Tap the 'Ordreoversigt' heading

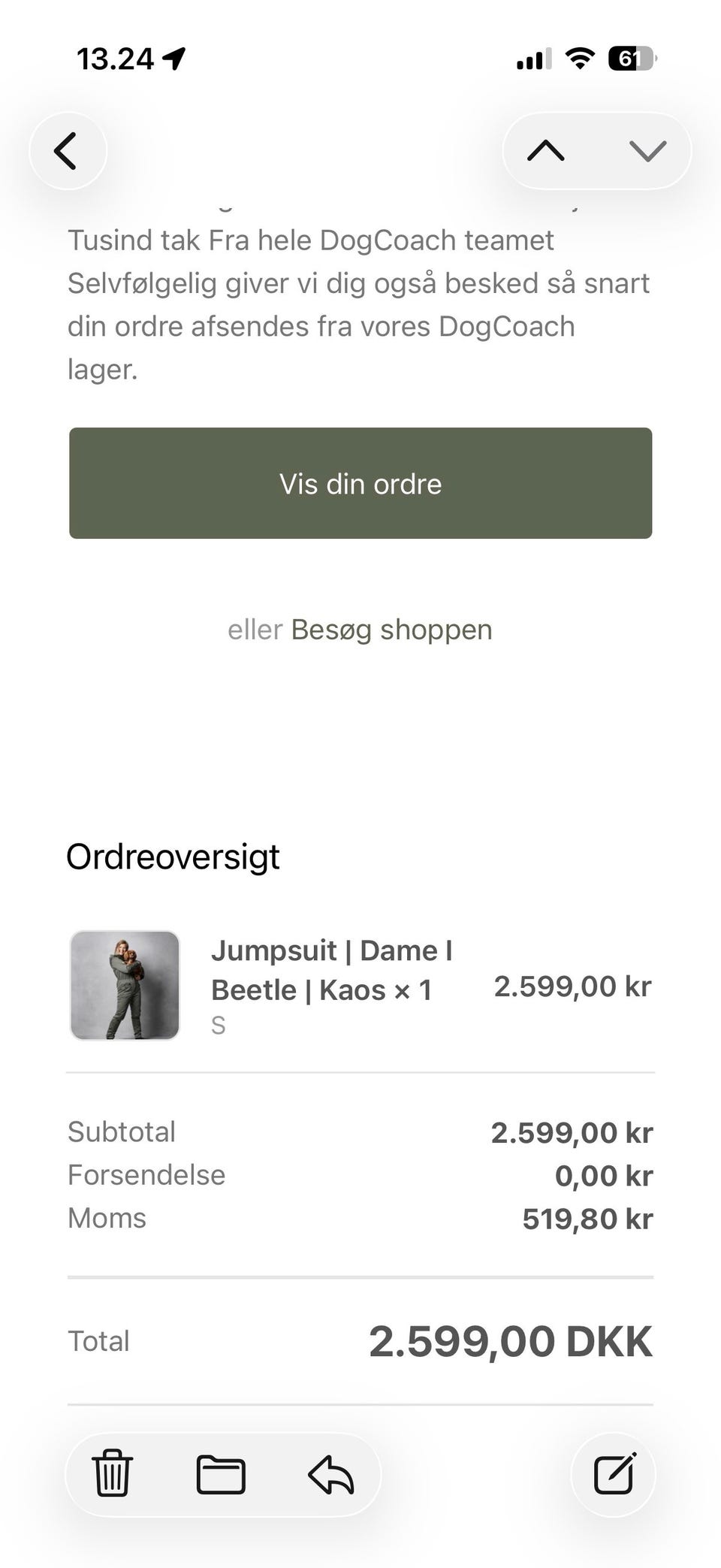(x=173, y=856)
